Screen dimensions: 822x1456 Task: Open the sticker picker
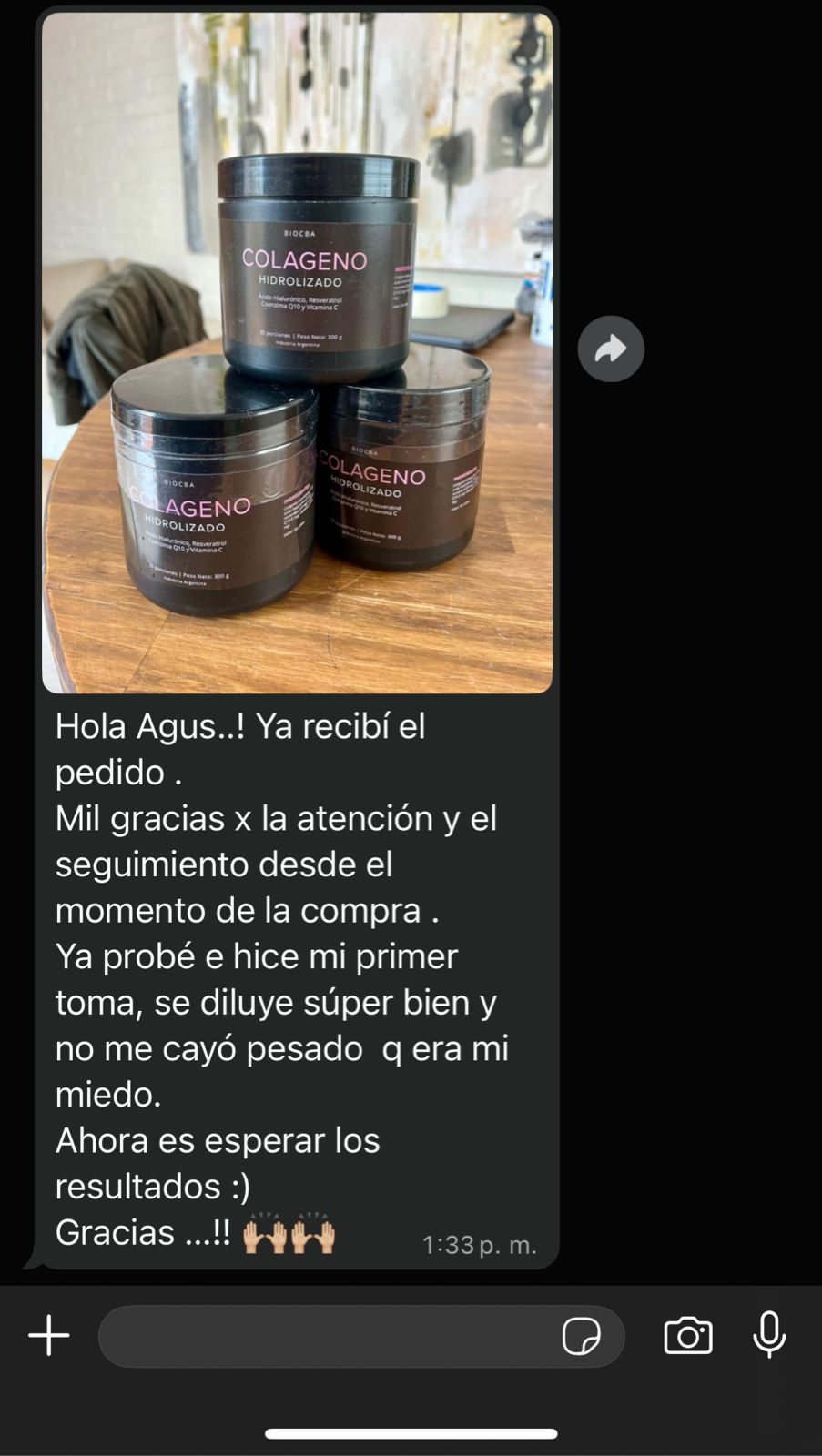tap(581, 1336)
